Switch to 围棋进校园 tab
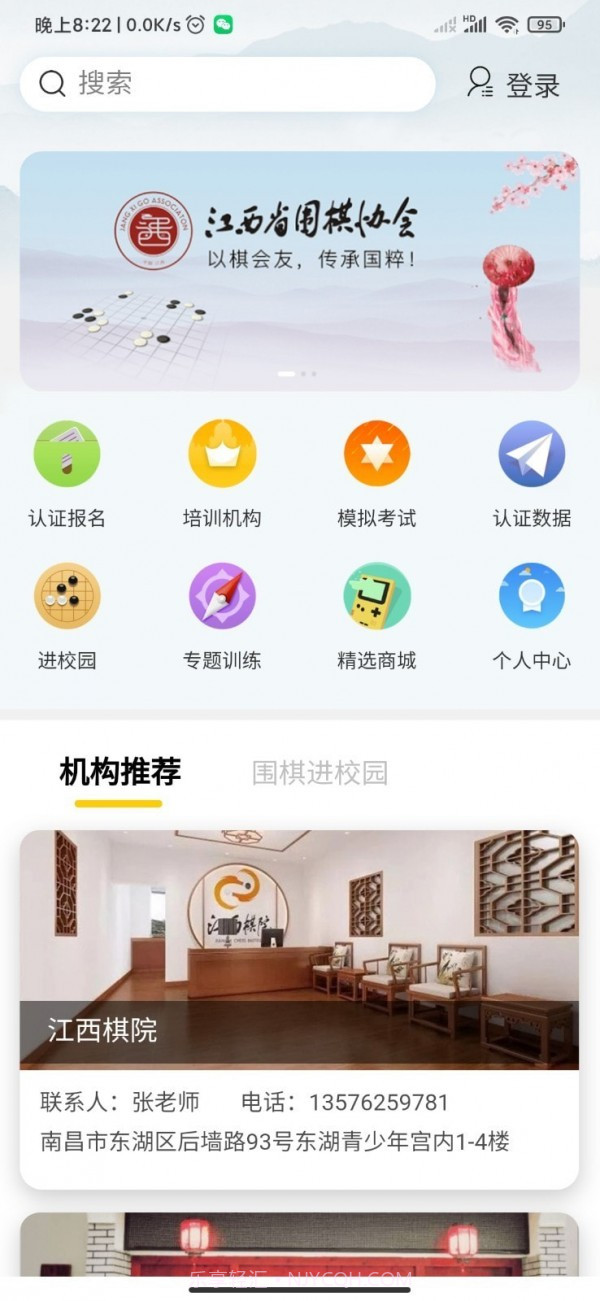This screenshot has height=1301, width=600. click(x=320, y=773)
